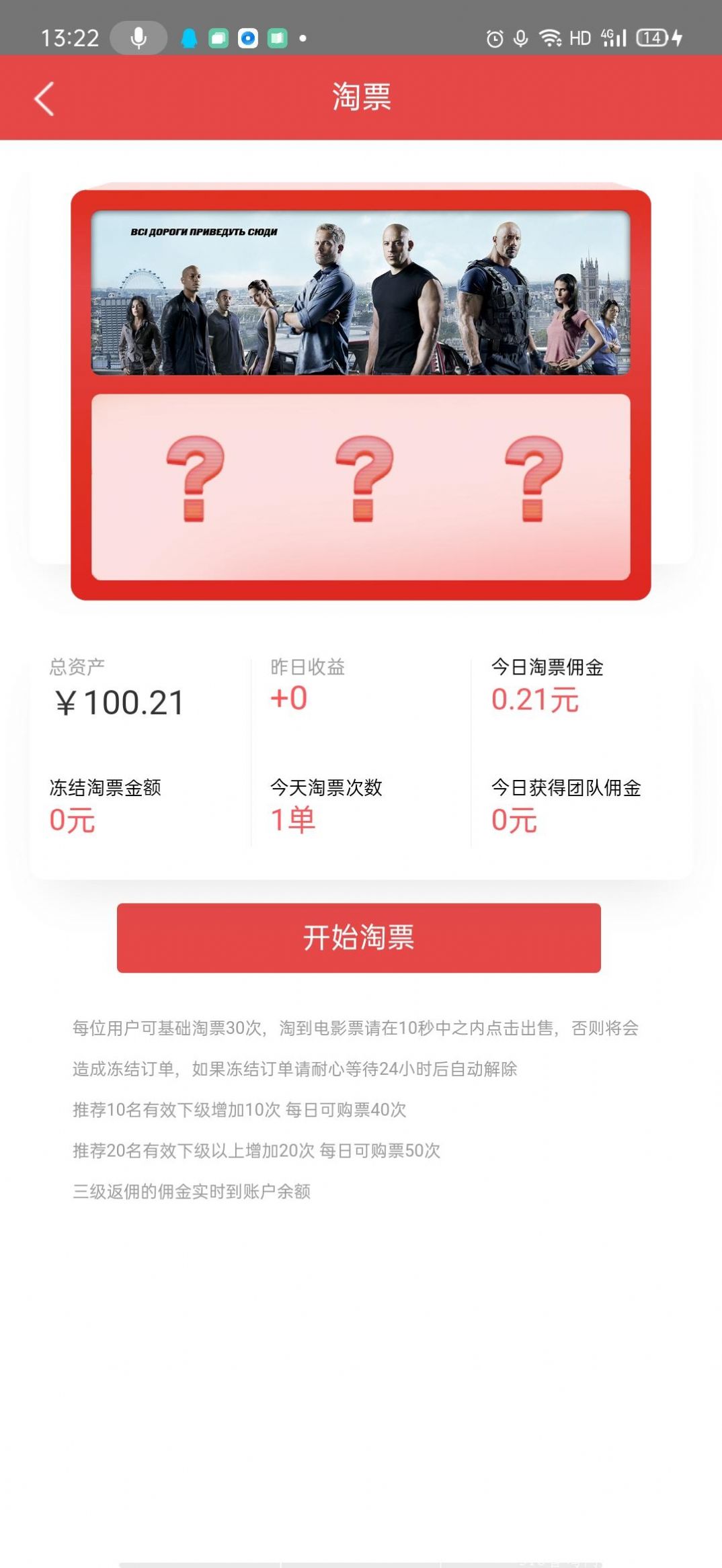Tap the microphone icon in the status bar
Viewport: 722px width, 1568px height.
139,37
